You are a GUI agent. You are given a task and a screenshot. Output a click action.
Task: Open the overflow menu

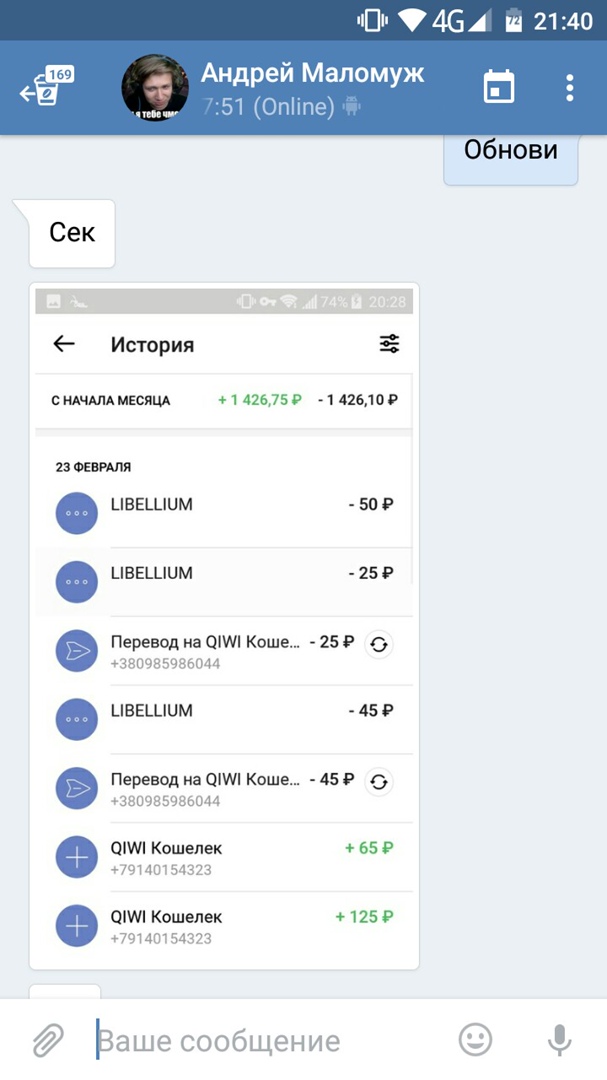(569, 88)
